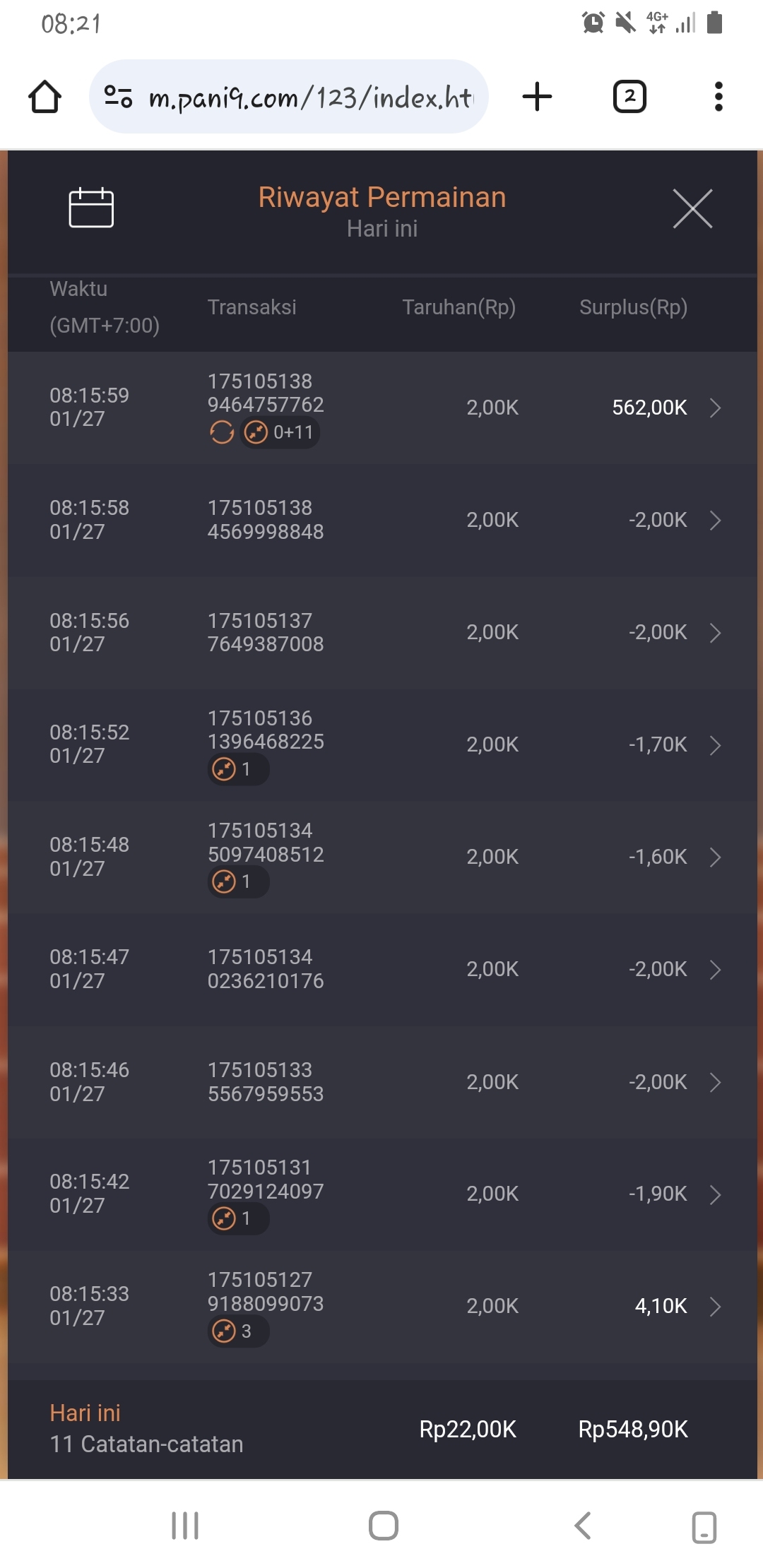
Task: Go to the browser home page
Action: click(45, 97)
